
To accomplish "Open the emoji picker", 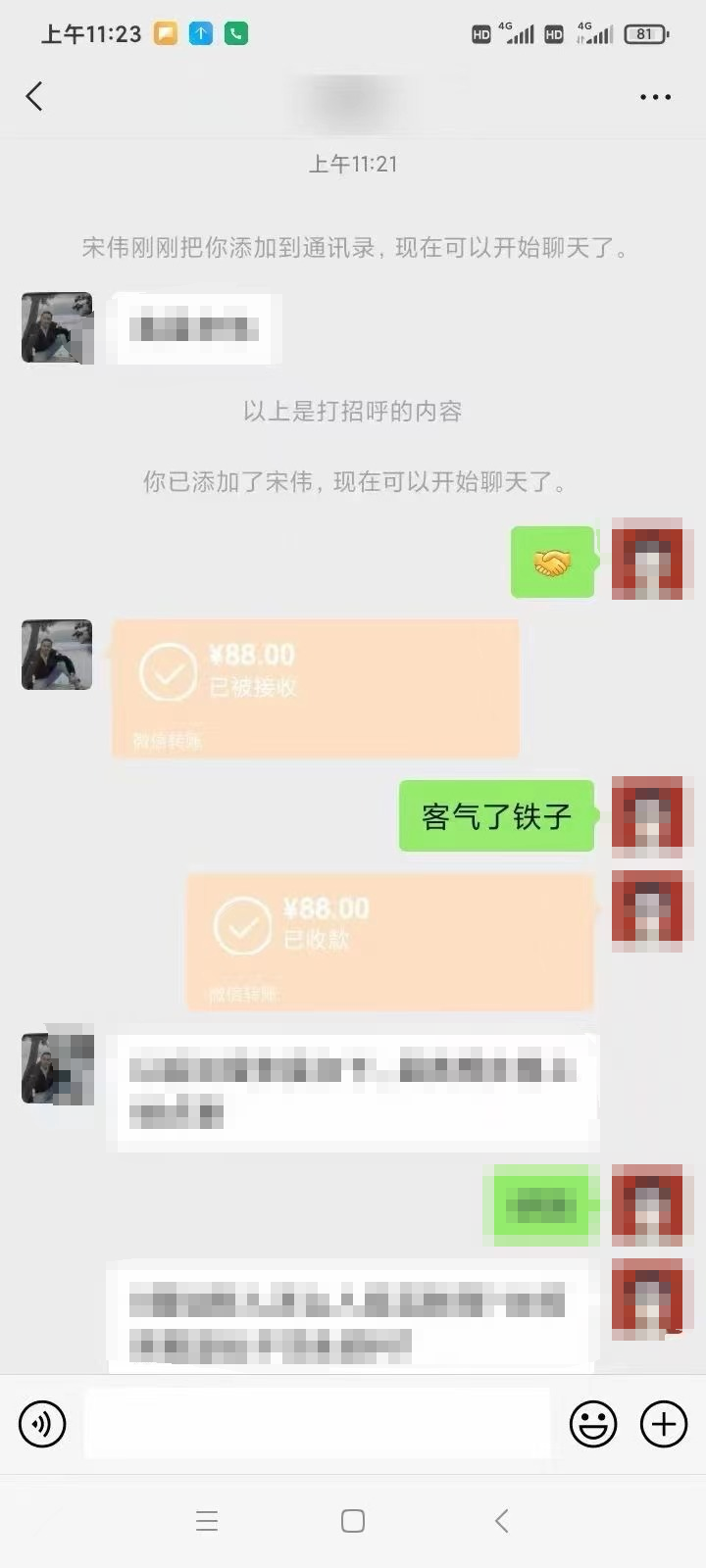I will pos(593,1424).
